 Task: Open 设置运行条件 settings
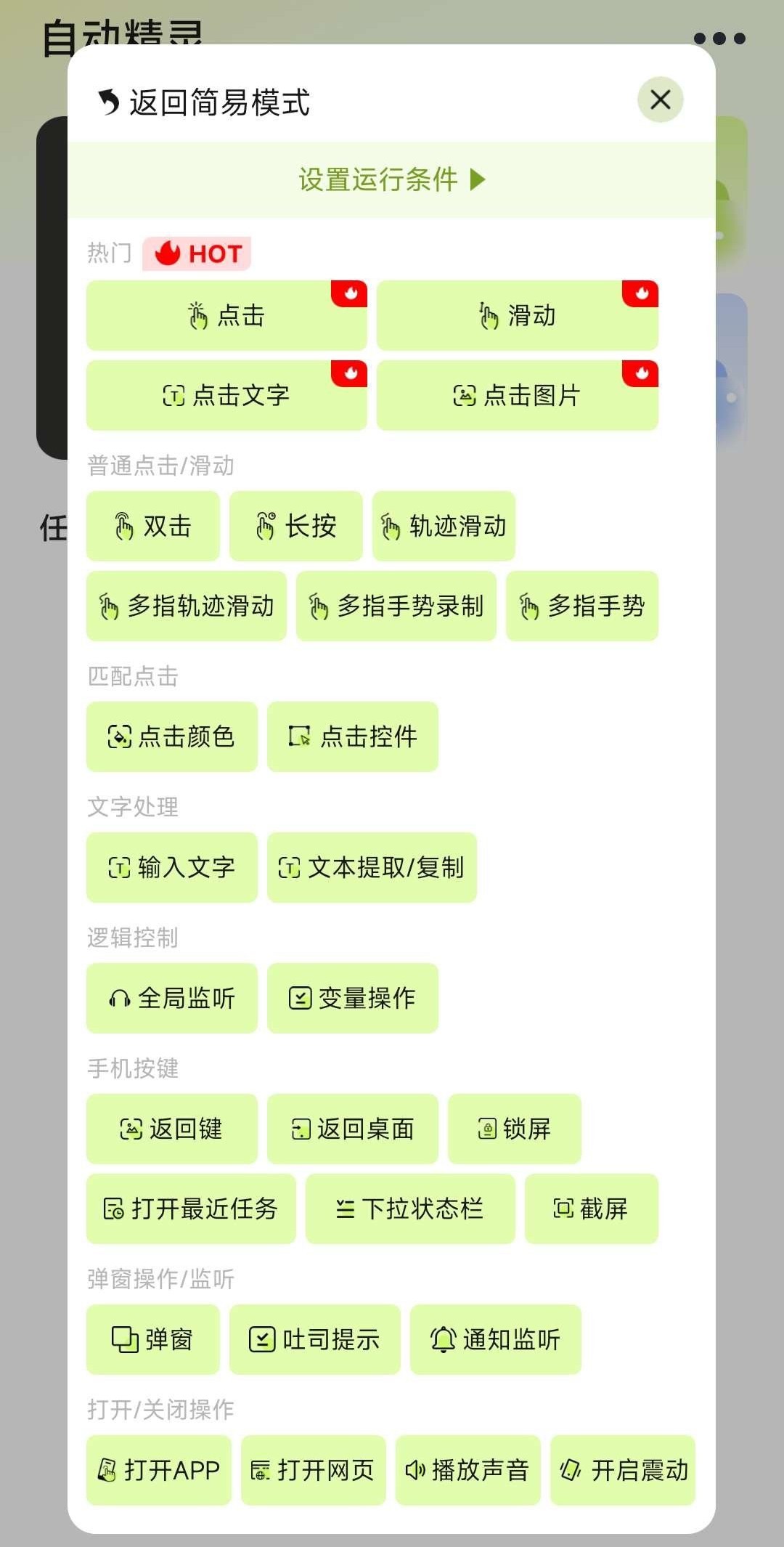tap(391, 179)
